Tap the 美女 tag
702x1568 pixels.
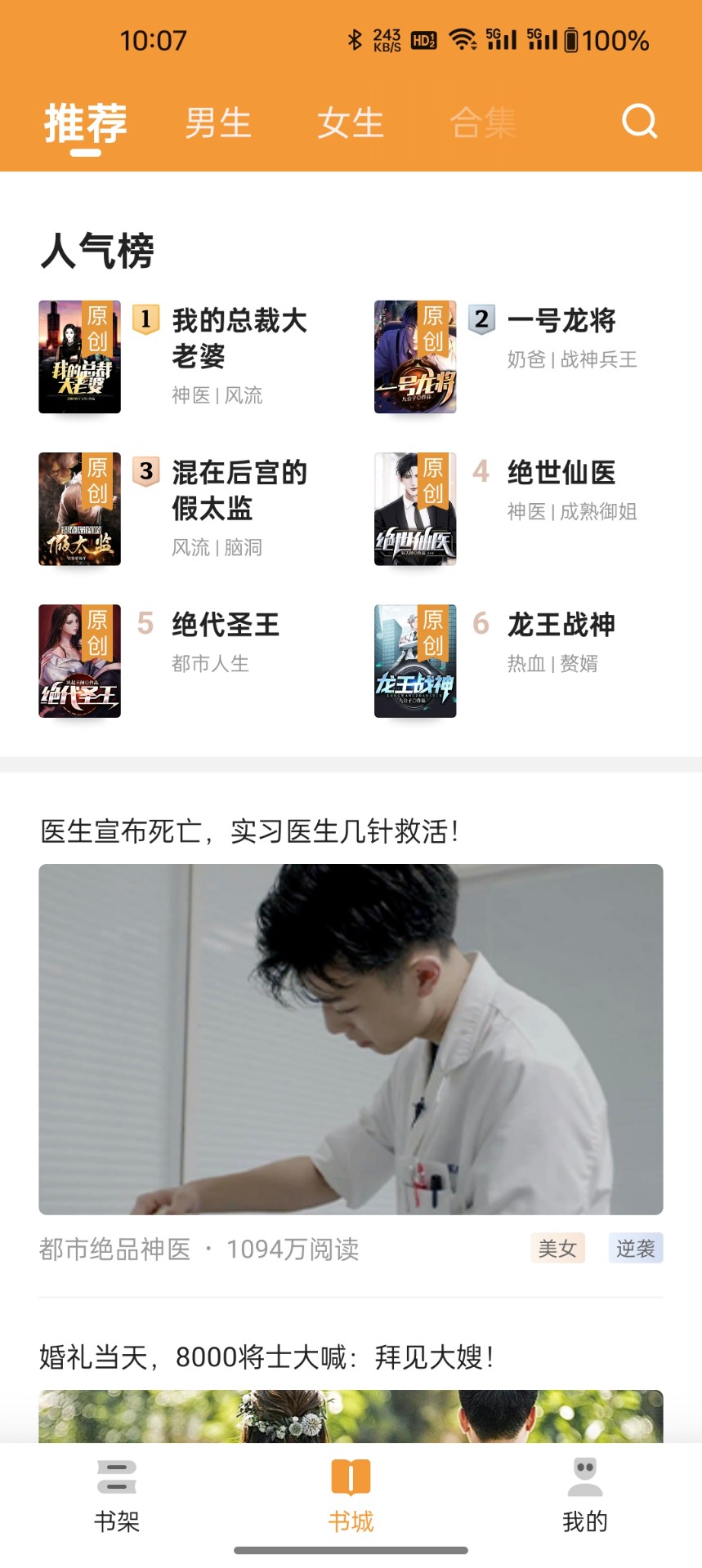click(557, 1248)
